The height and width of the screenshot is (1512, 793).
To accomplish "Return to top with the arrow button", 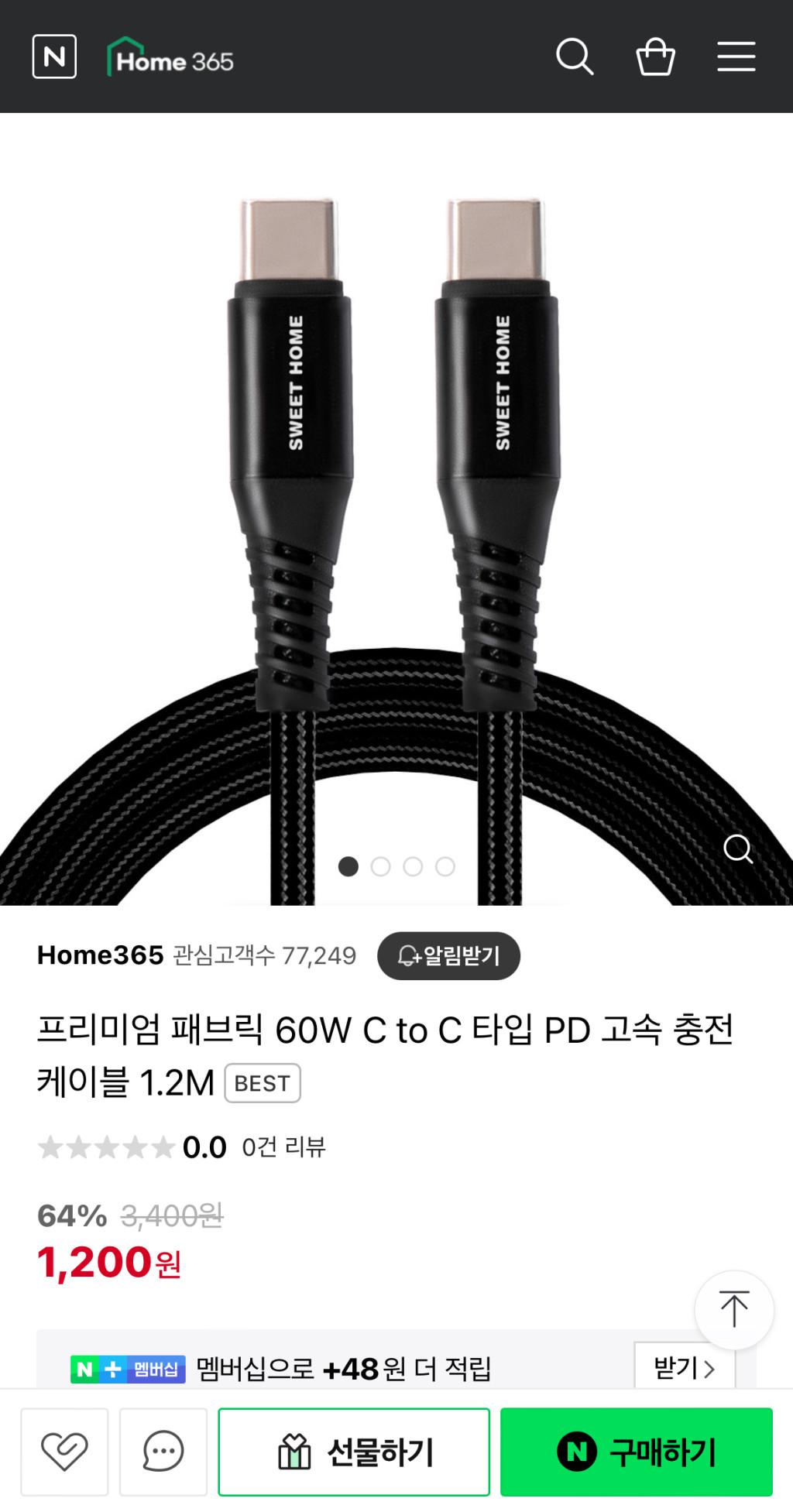I will [733, 1309].
